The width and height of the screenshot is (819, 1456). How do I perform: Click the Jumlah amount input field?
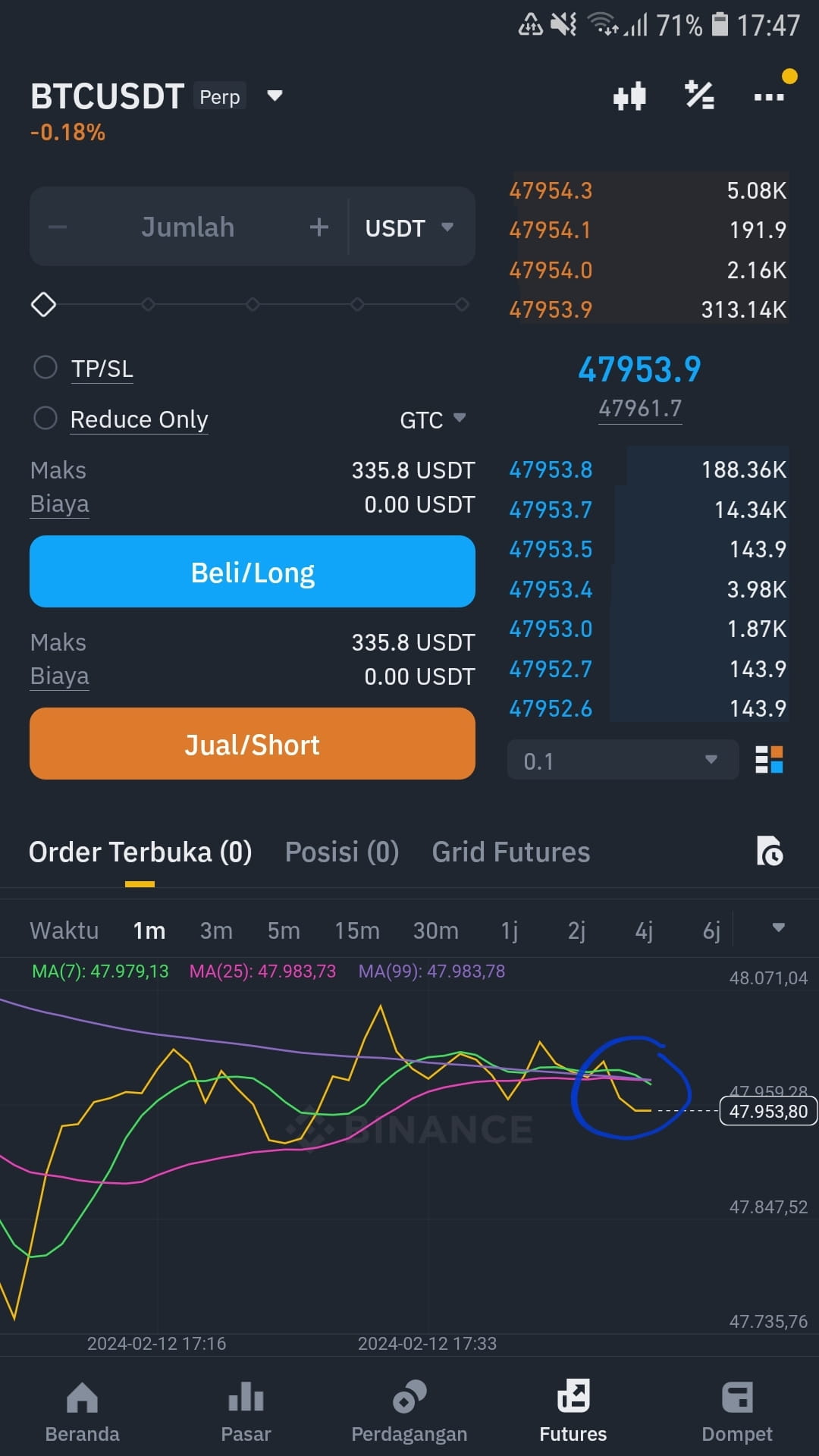[187, 227]
